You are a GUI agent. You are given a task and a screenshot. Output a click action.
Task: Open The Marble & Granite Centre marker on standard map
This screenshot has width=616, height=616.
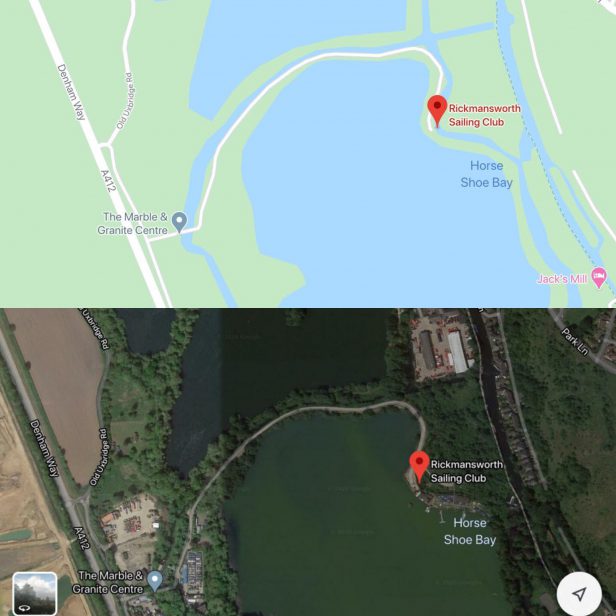[x=179, y=220]
